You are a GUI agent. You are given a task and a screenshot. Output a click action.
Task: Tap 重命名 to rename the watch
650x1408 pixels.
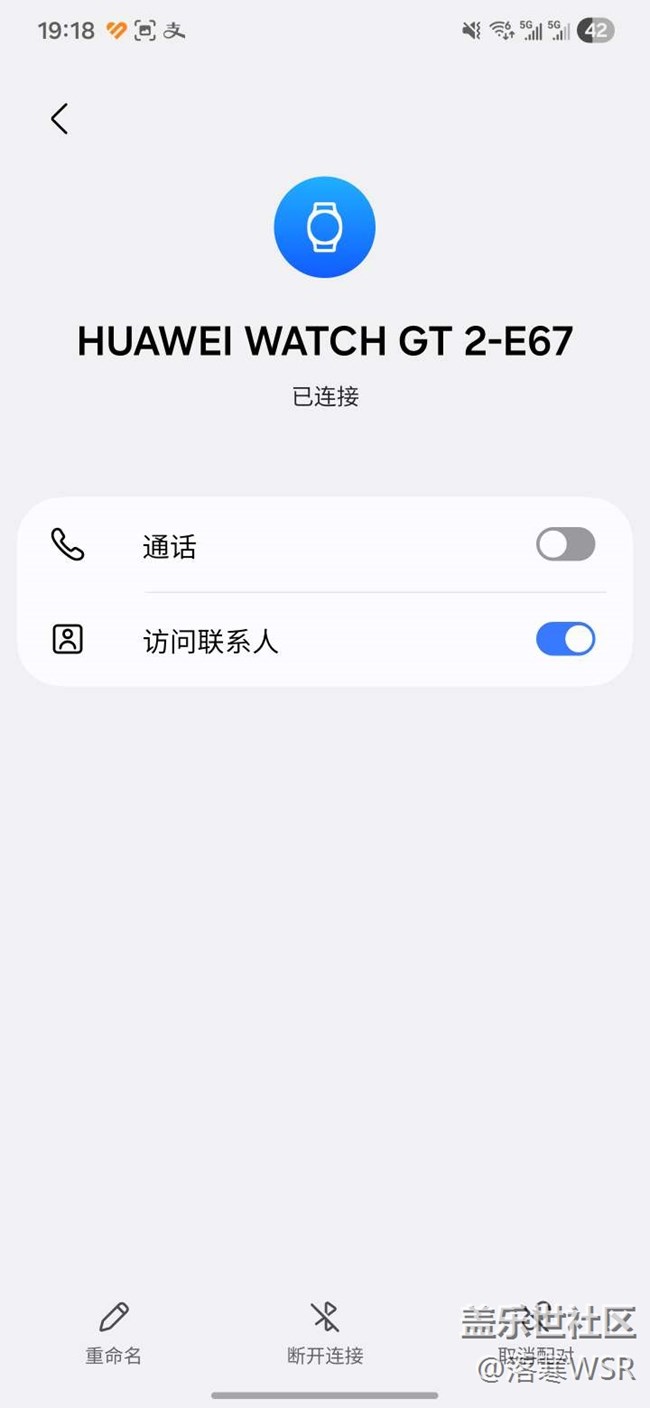click(114, 1333)
